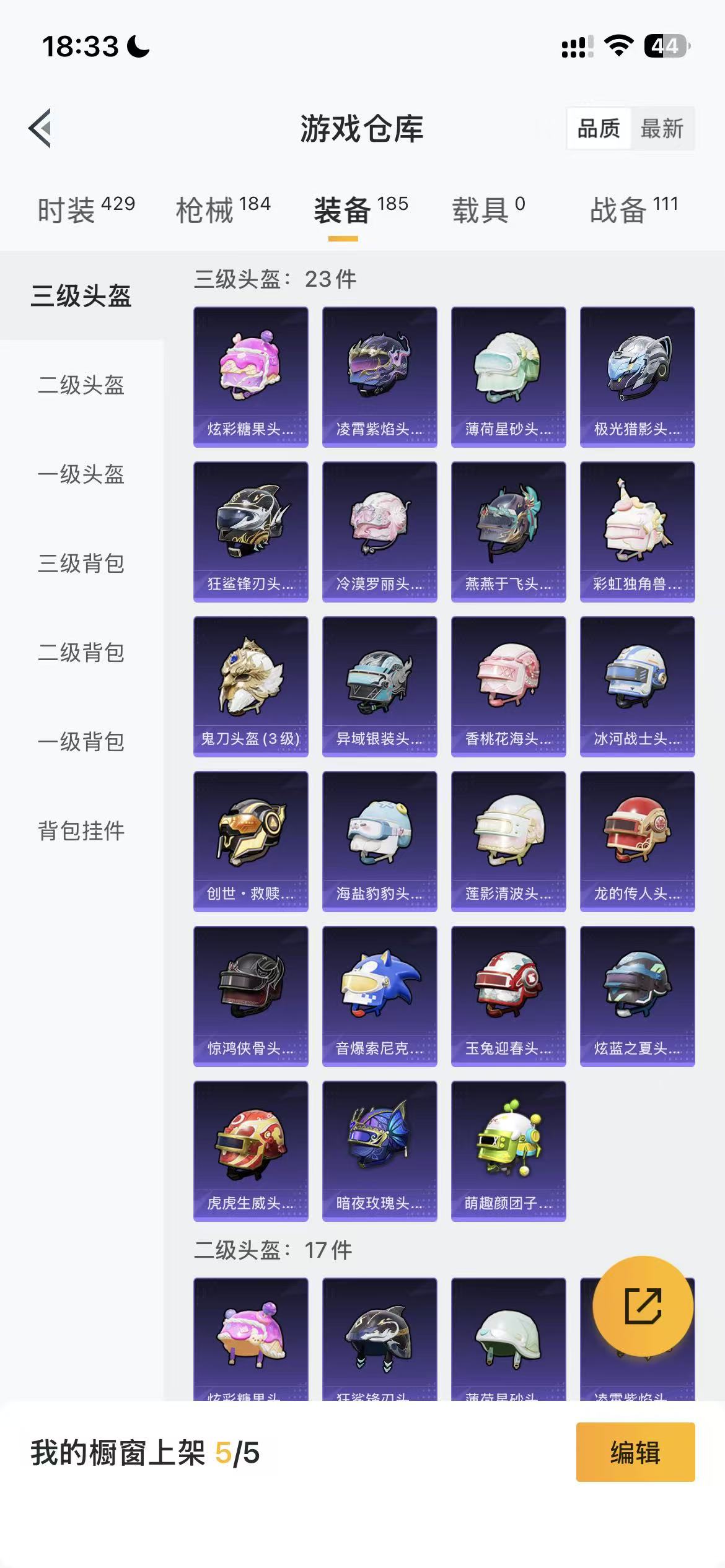View the 鬼刀头盔 (3级) item
725x1568 pixels.
250,686
